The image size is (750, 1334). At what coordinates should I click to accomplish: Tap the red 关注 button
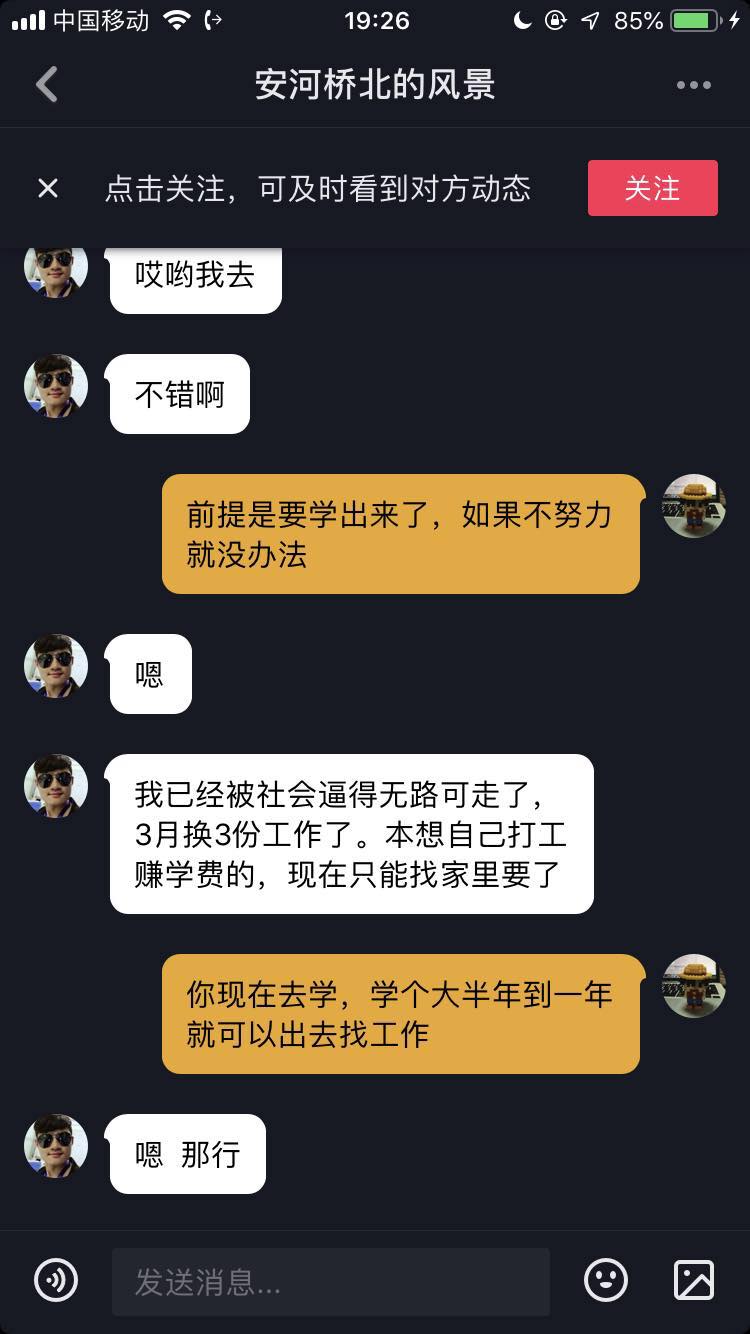coord(652,188)
